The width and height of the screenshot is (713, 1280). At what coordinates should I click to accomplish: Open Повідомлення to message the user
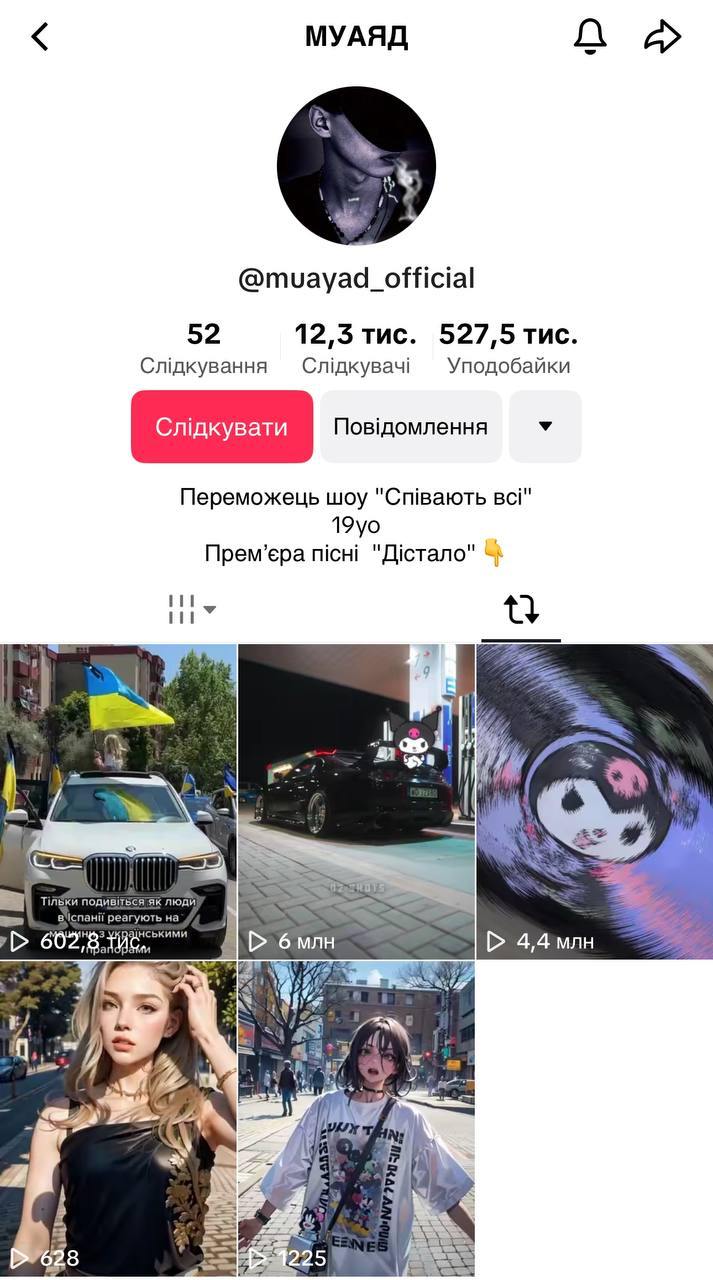(411, 427)
